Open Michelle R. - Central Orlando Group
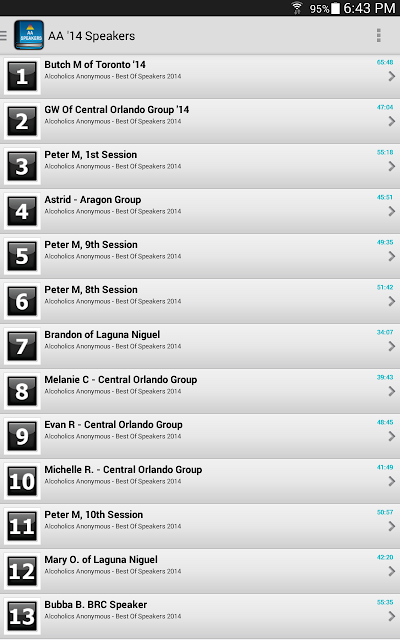The image size is (400, 640). click(x=200, y=481)
